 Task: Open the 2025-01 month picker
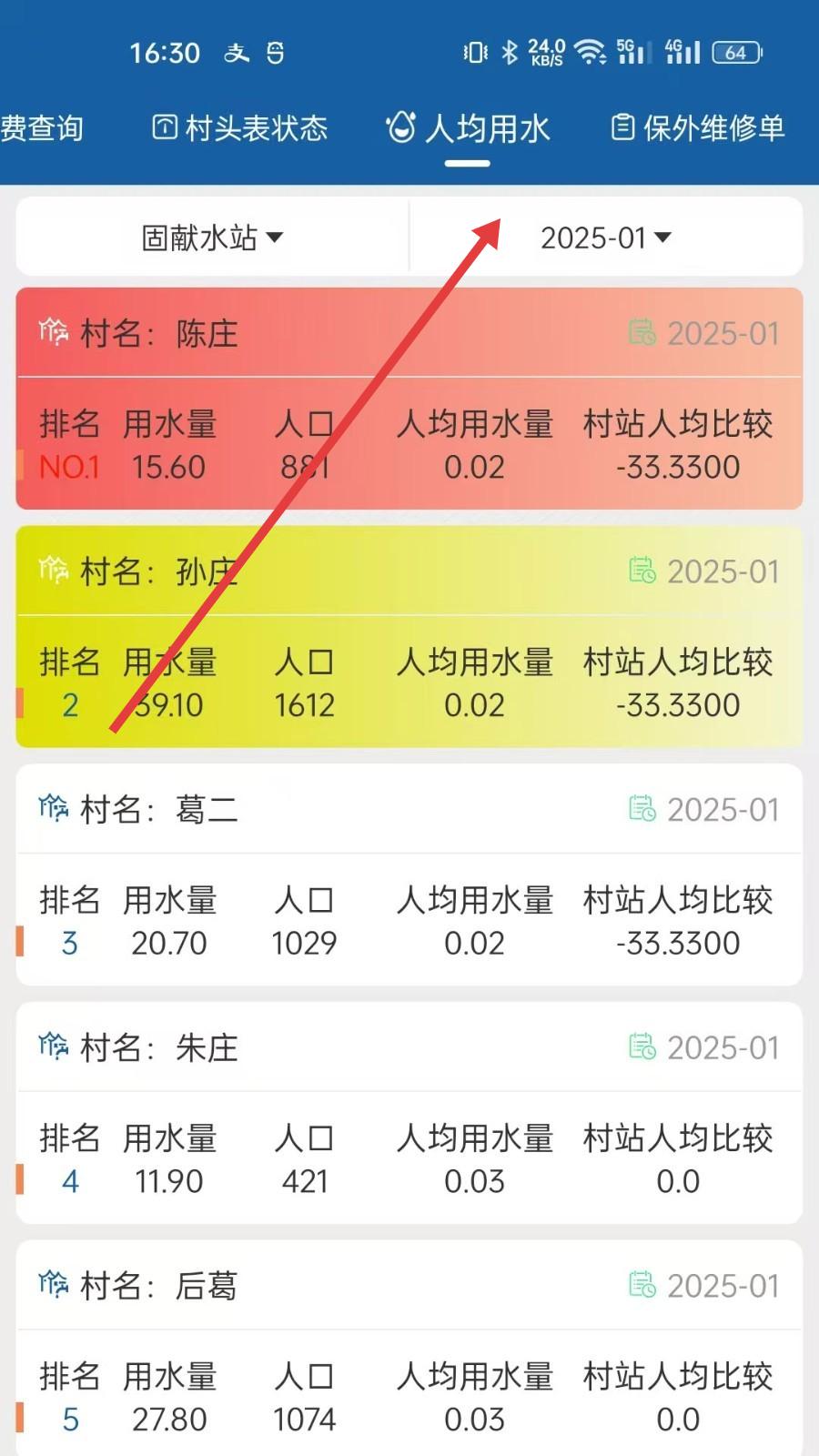(606, 238)
